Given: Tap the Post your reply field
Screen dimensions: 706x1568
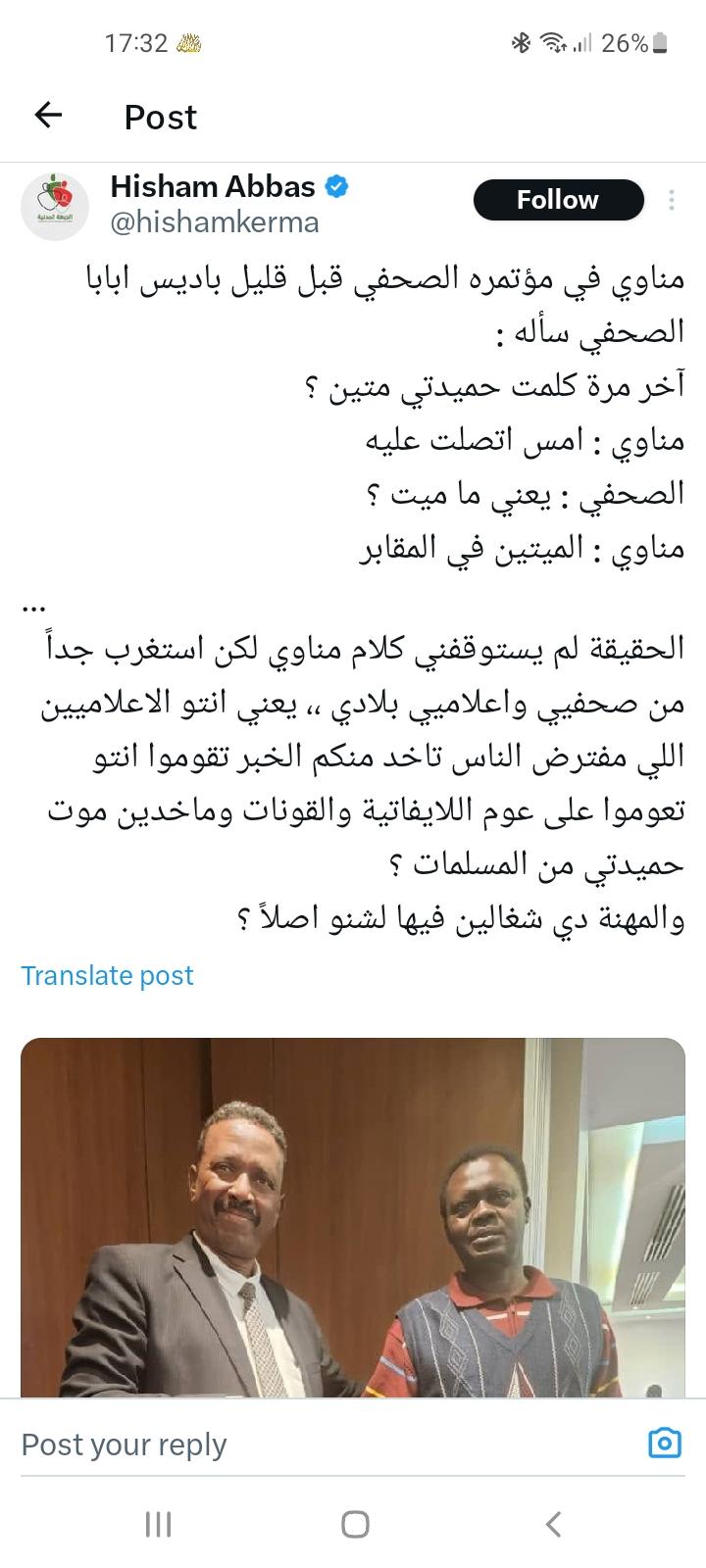Looking at the screenshot, I should point(294,1445).
